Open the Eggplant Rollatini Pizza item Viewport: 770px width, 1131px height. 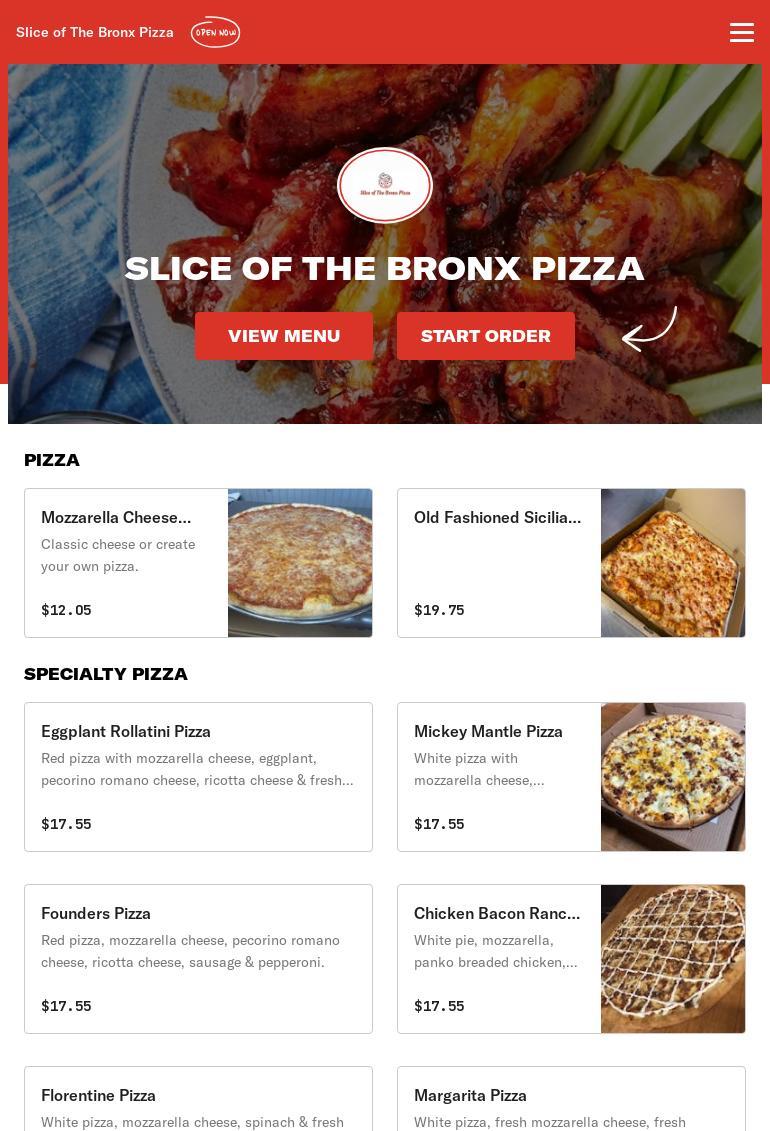tap(198, 777)
